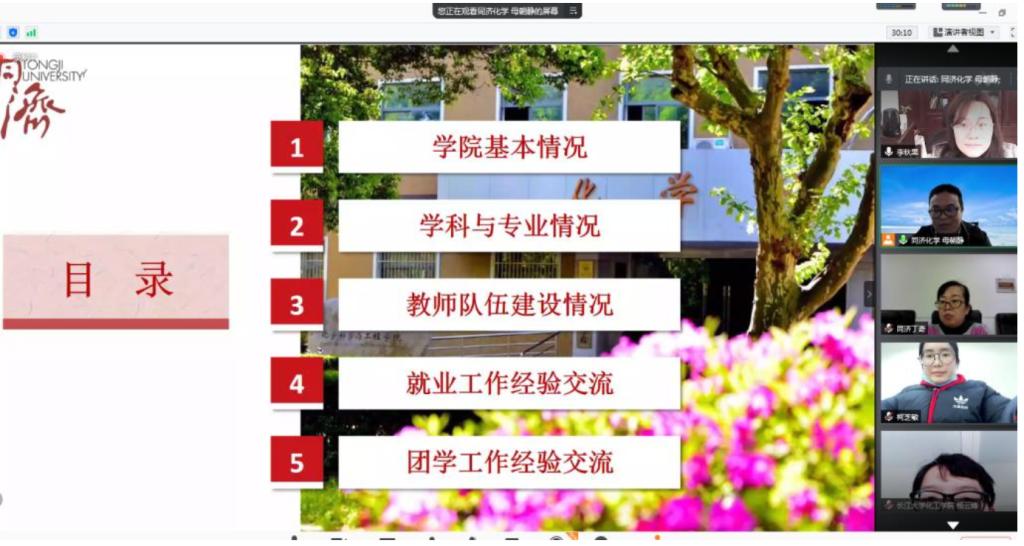This screenshot has height=546, width=1024.
Task: Show earlier participants with the up arrow
Action: (x=952, y=50)
